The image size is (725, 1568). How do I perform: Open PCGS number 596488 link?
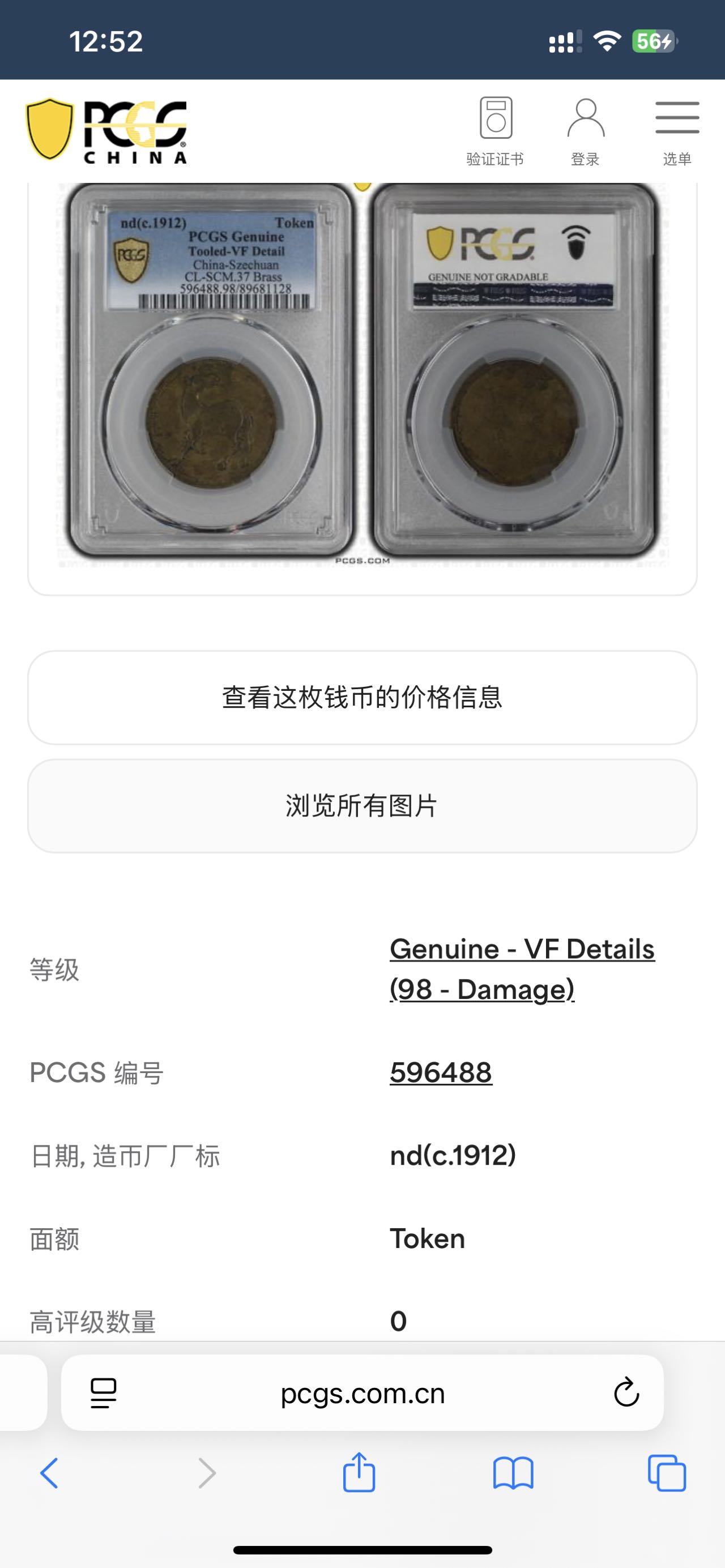[x=441, y=1073]
